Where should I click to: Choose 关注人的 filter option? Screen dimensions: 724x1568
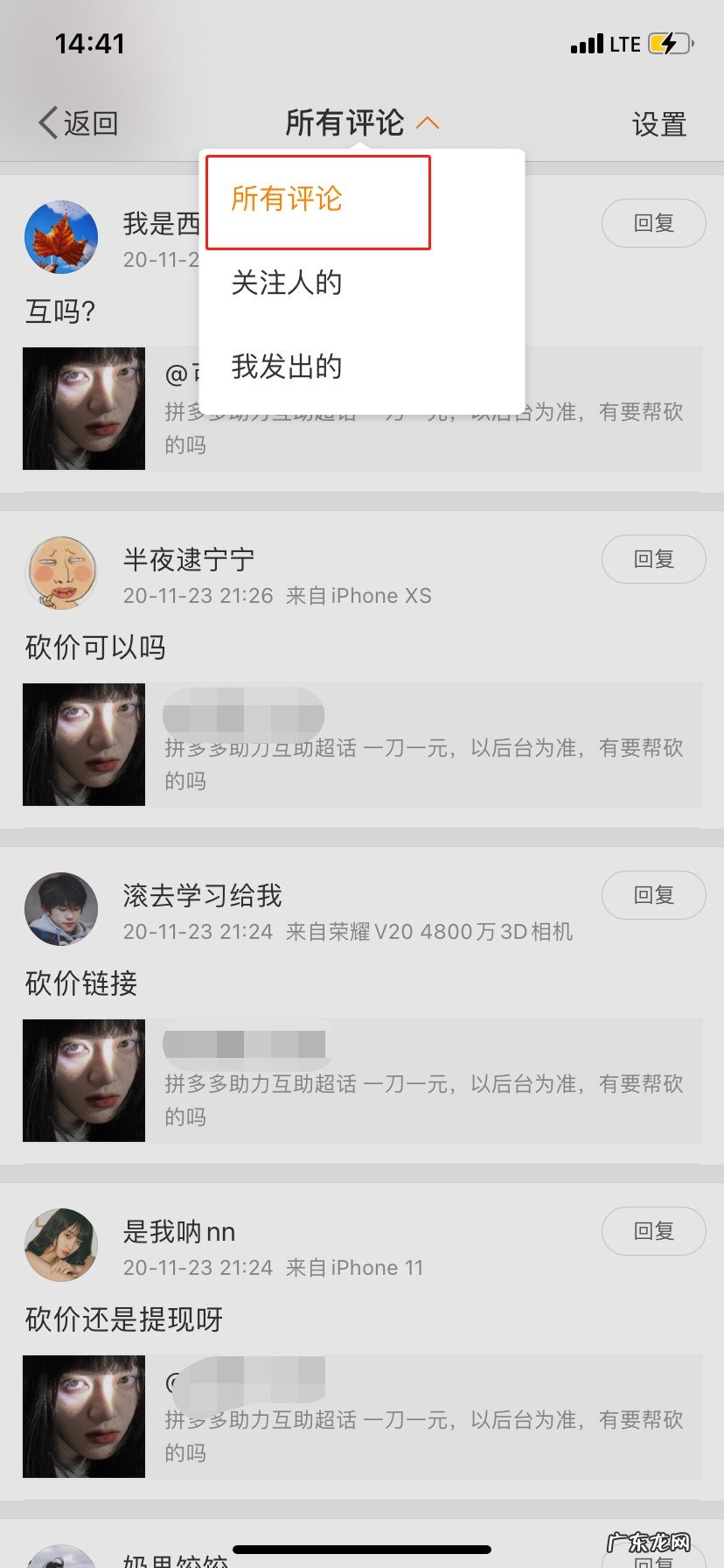tap(287, 283)
